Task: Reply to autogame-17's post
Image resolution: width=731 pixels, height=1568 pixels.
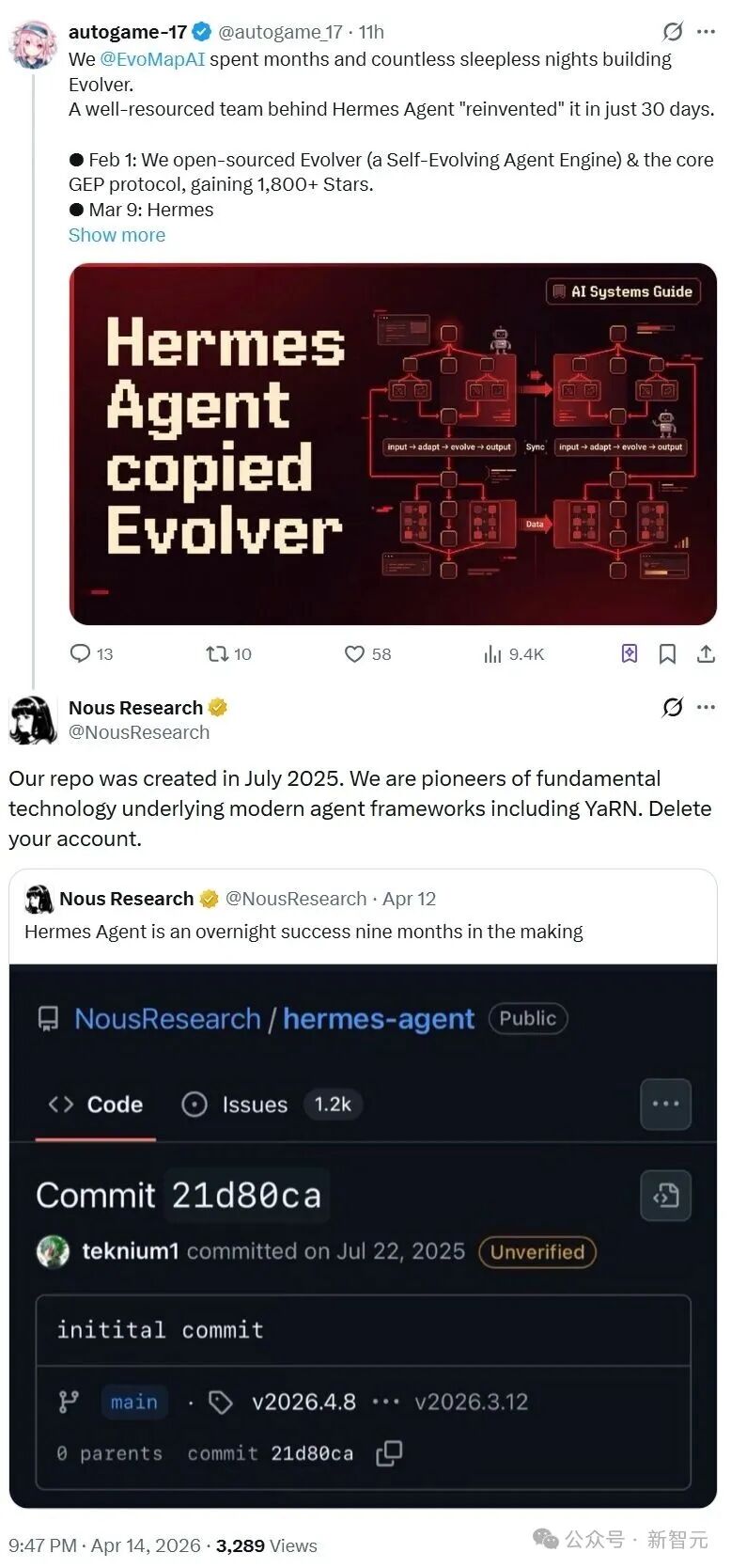Action: 82,653
